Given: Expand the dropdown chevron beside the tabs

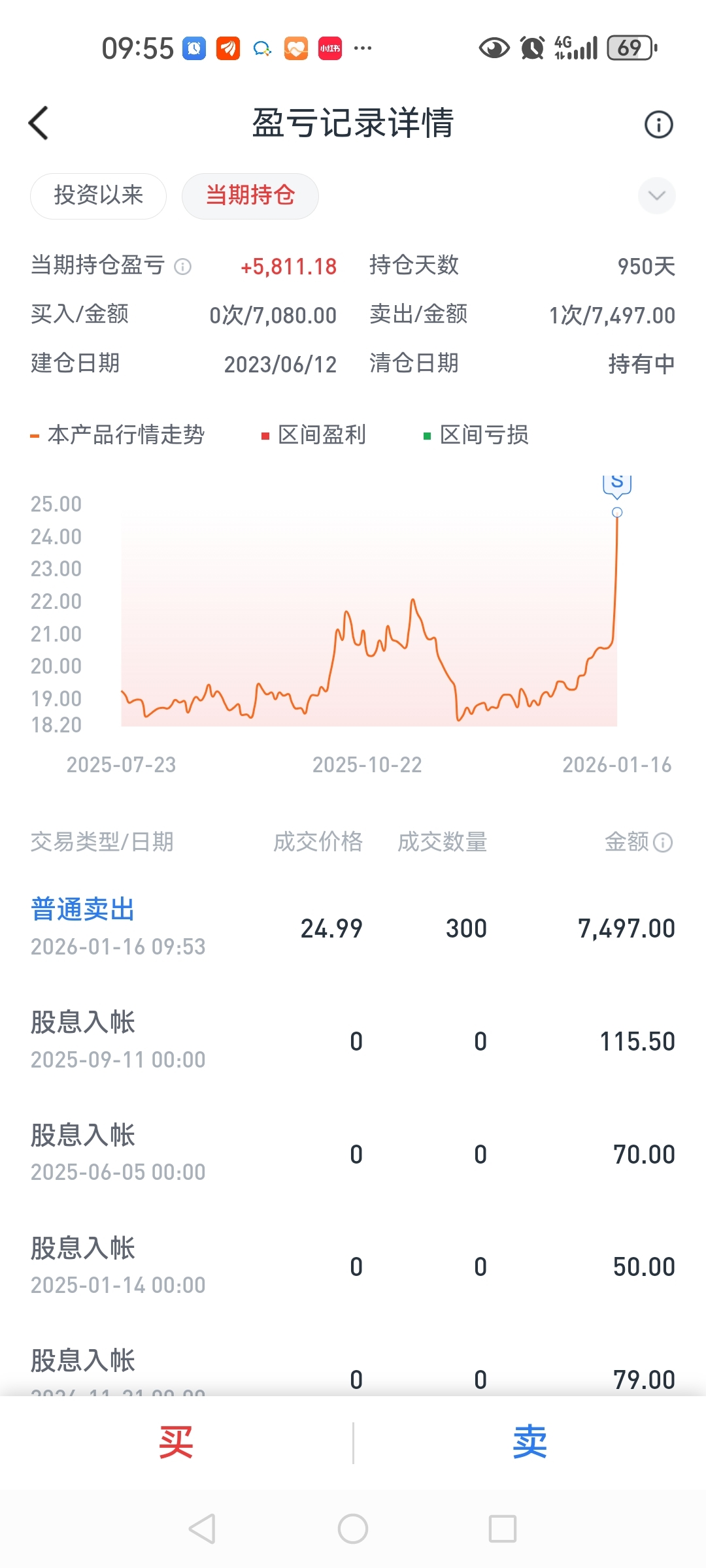Looking at the screenshot, I should [x=656, y=195].
